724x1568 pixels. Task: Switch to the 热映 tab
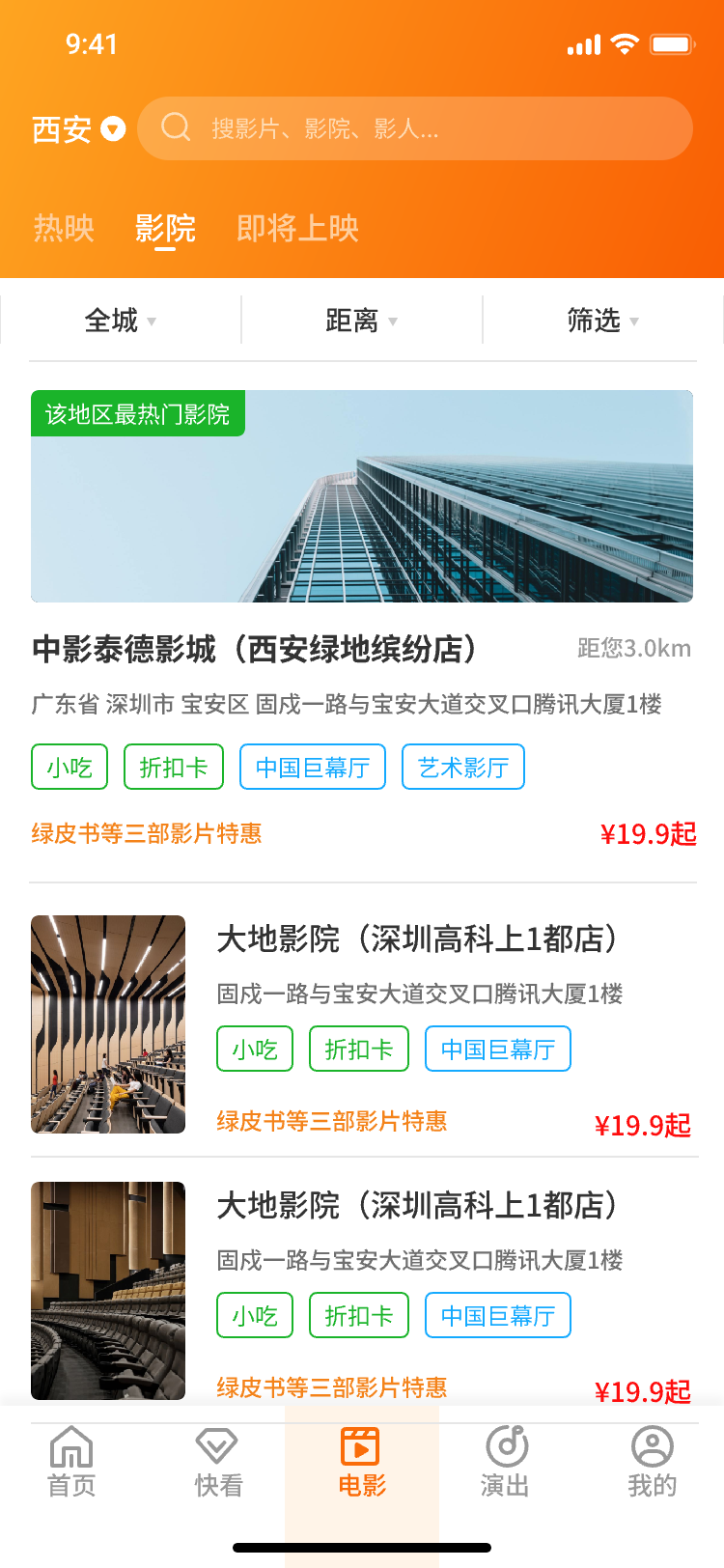coord(64,229)
